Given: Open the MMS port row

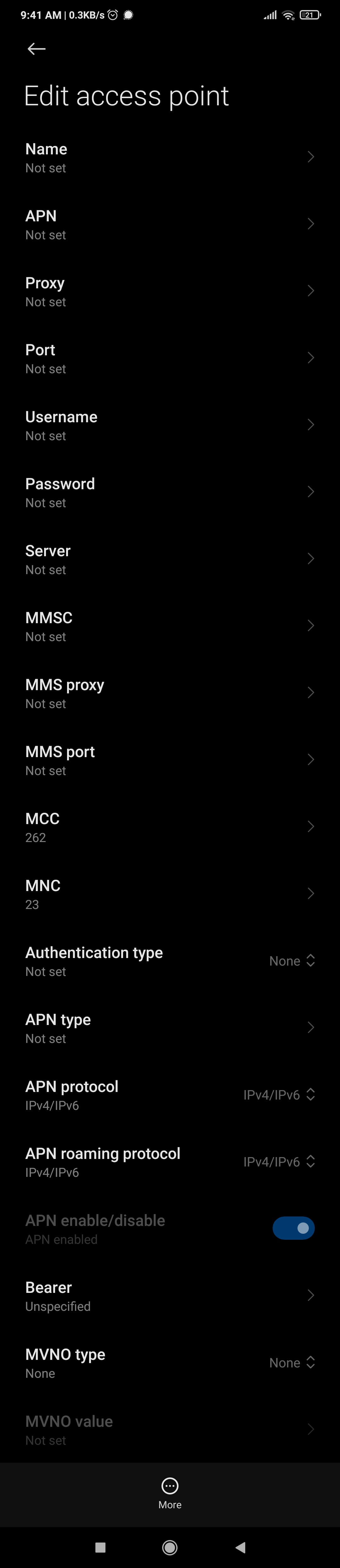Looking at the screenshot, I should click(x=169, y=760).
